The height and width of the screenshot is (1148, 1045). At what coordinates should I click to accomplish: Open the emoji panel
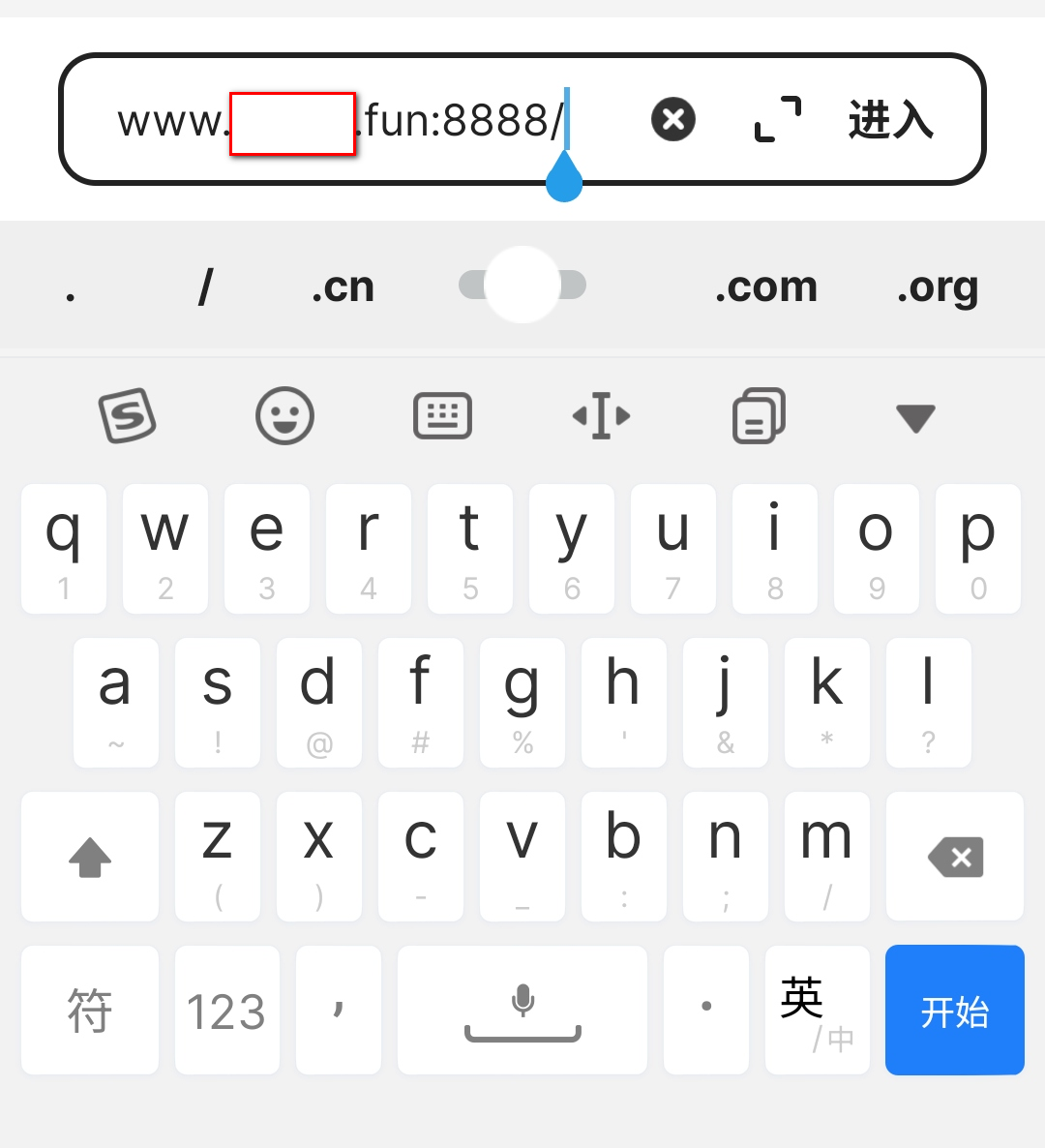pyautogui.click(x=284, y=416)
